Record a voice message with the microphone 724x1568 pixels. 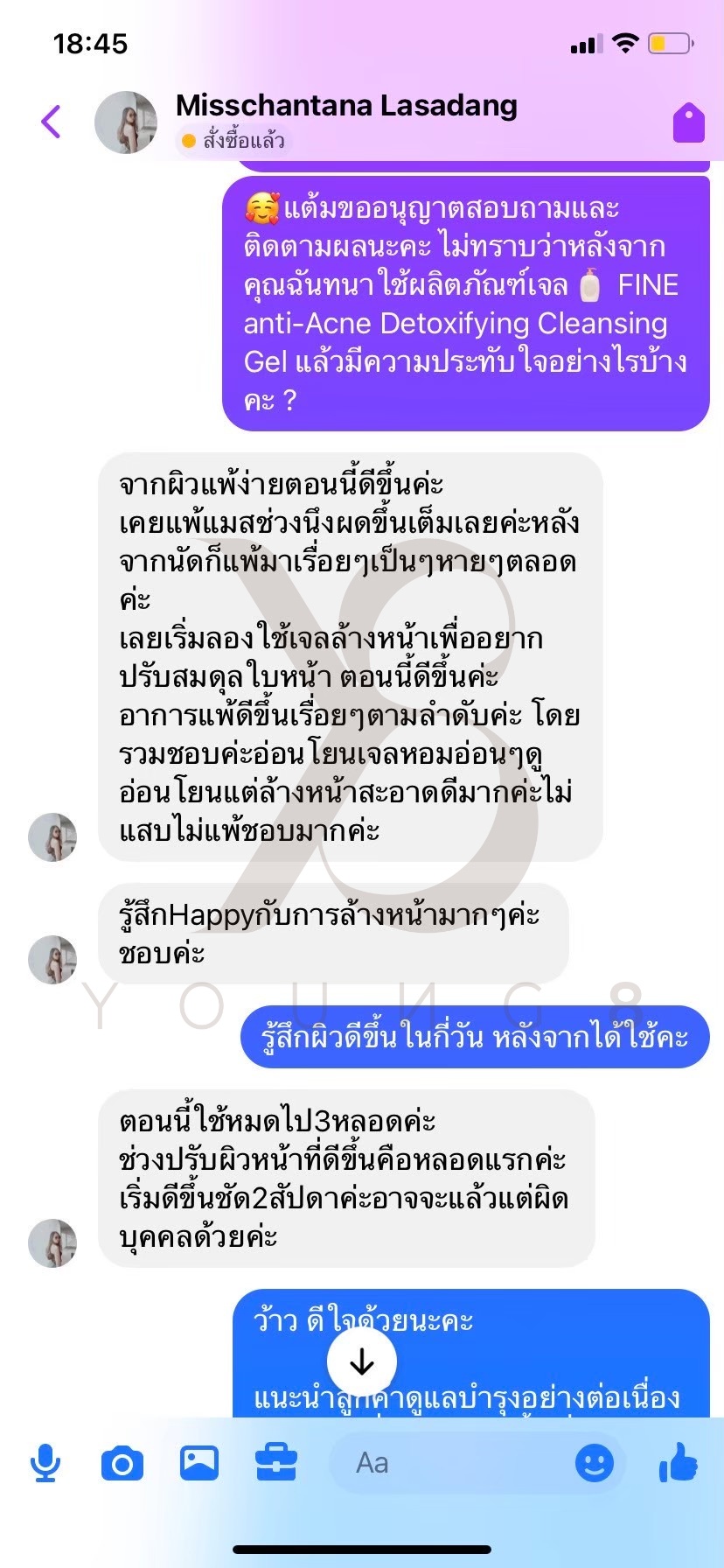coord(45,1464)
